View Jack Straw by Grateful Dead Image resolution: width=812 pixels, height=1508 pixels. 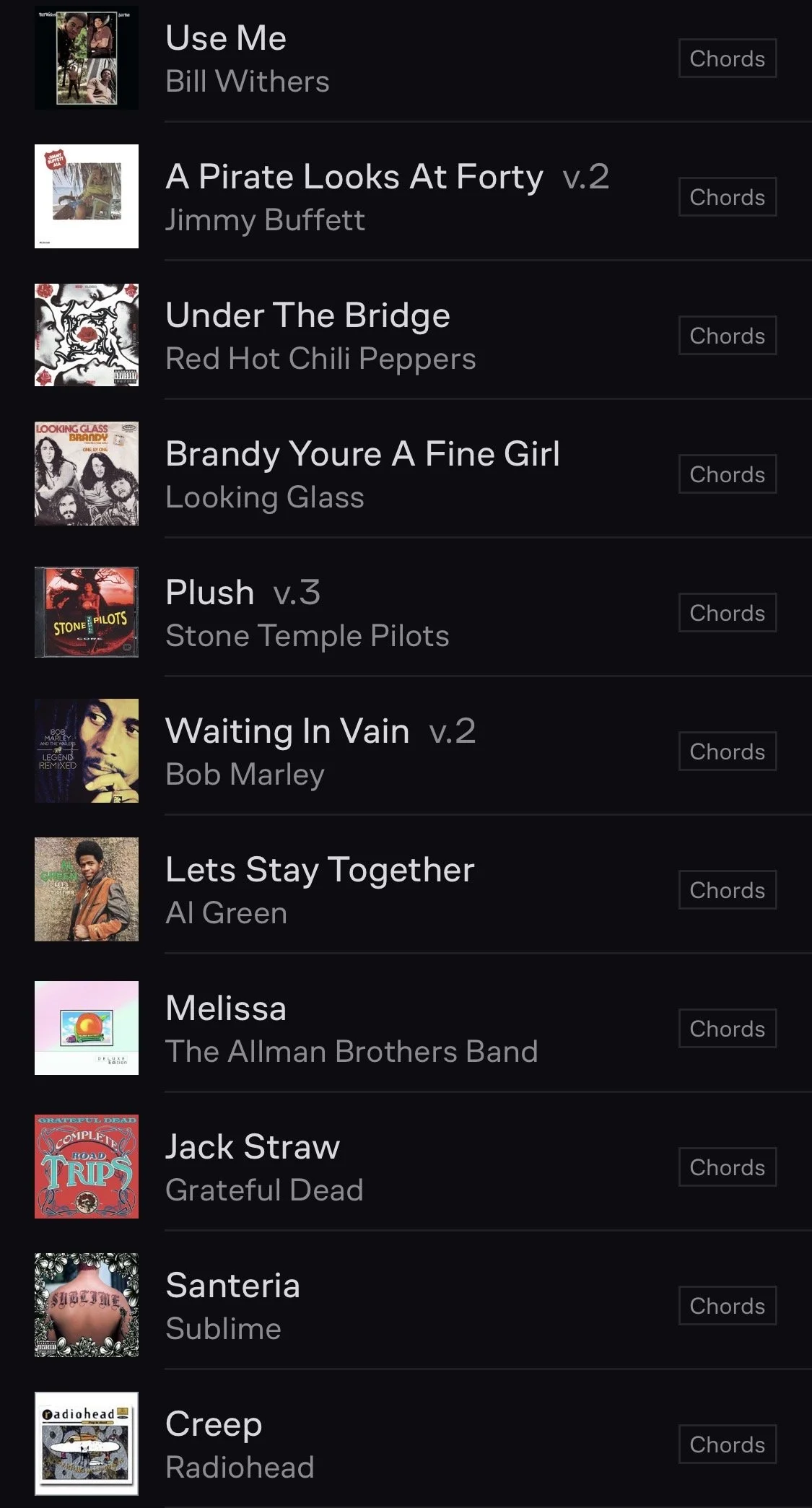[252, 1148]
